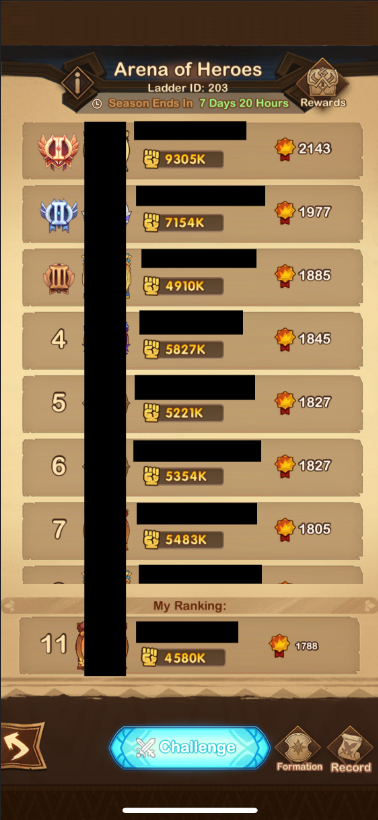Open my ranking row at rank 11
378x820 pixels.
pos(189,646)
